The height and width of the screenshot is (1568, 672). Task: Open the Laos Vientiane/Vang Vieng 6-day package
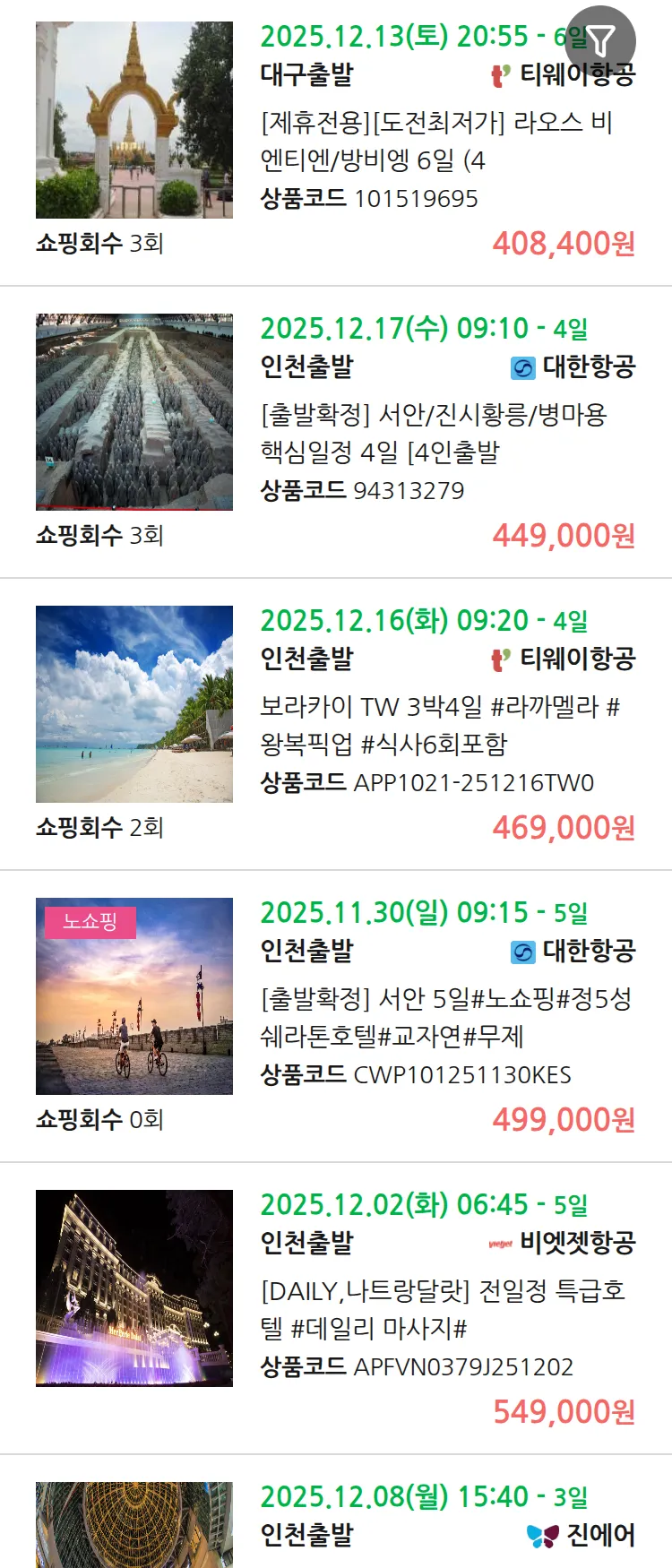pos(435,142)
